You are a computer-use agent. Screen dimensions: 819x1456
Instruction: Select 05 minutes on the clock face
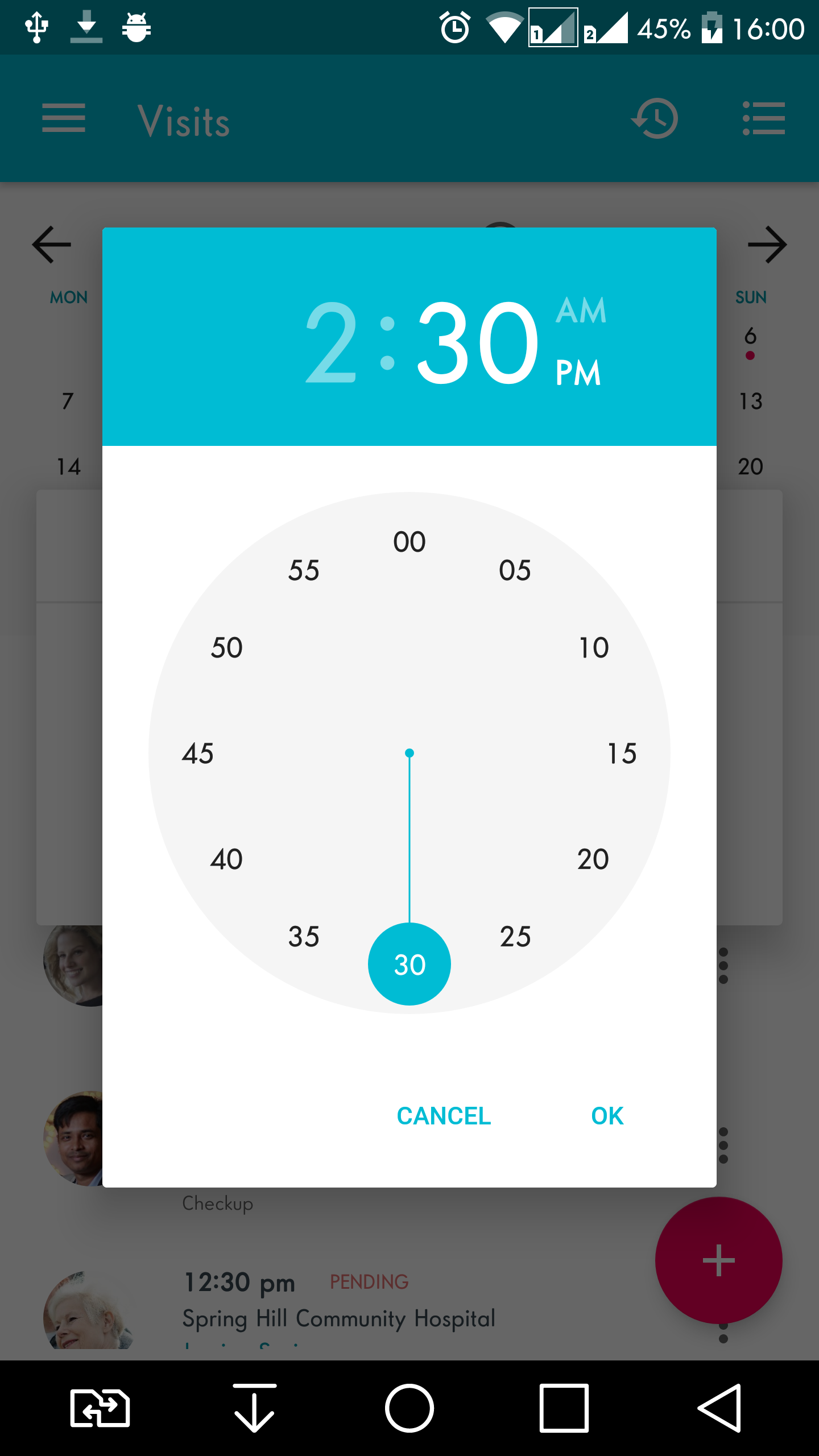[x=515, y=570]
